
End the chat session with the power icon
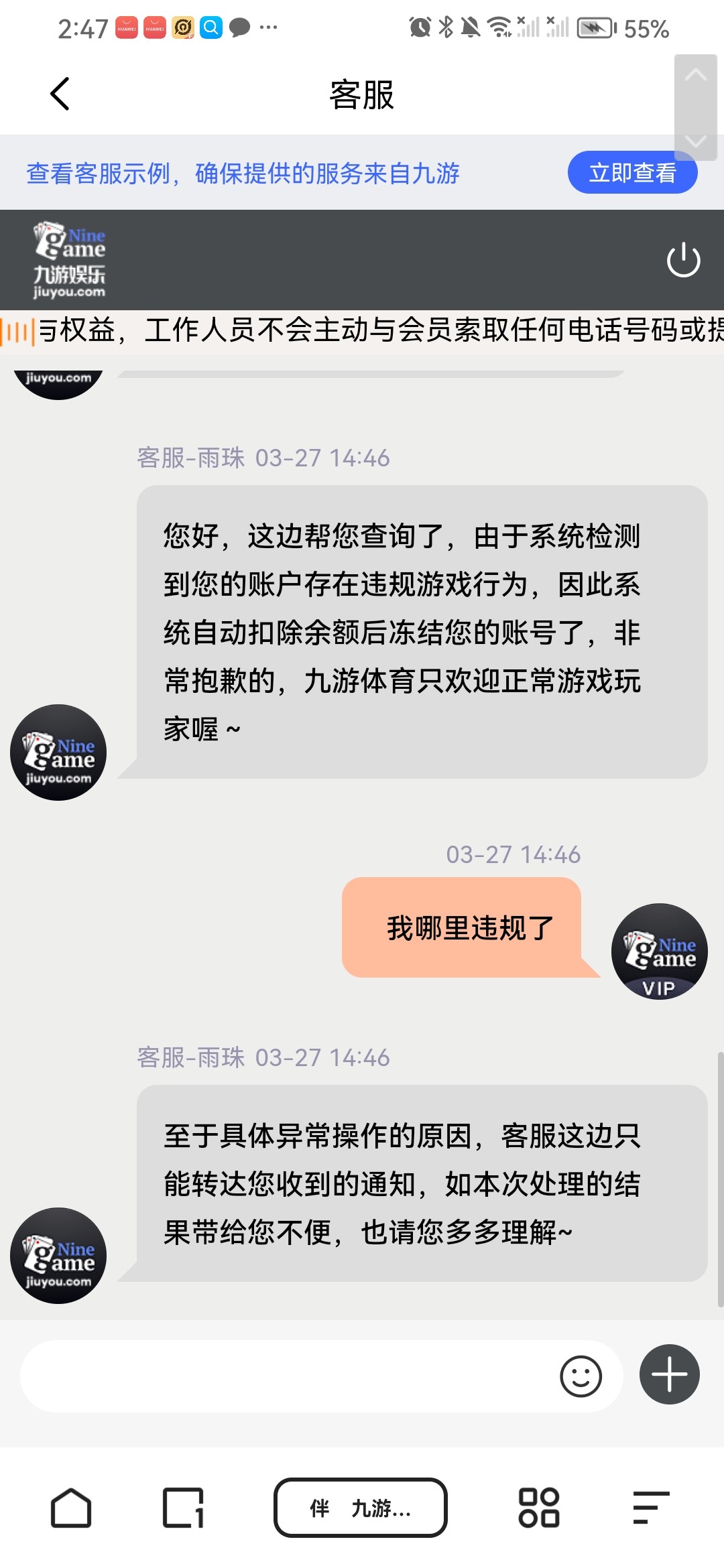pyautogui.click(x=683, y=260)
